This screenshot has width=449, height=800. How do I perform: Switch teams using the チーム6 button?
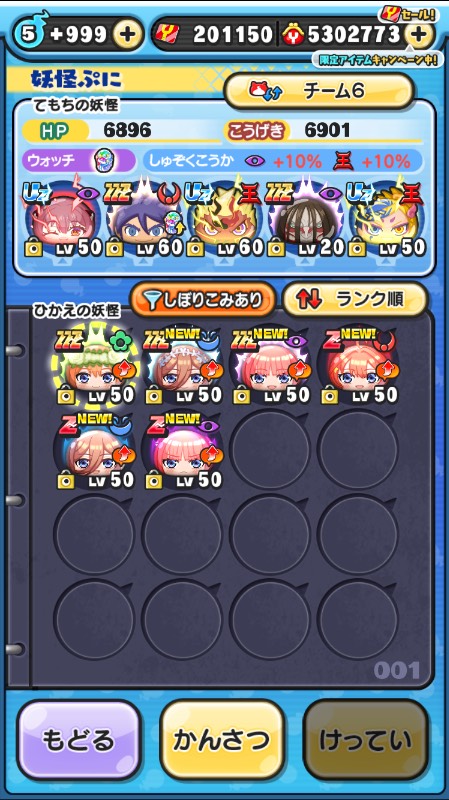tap(319, 91)
